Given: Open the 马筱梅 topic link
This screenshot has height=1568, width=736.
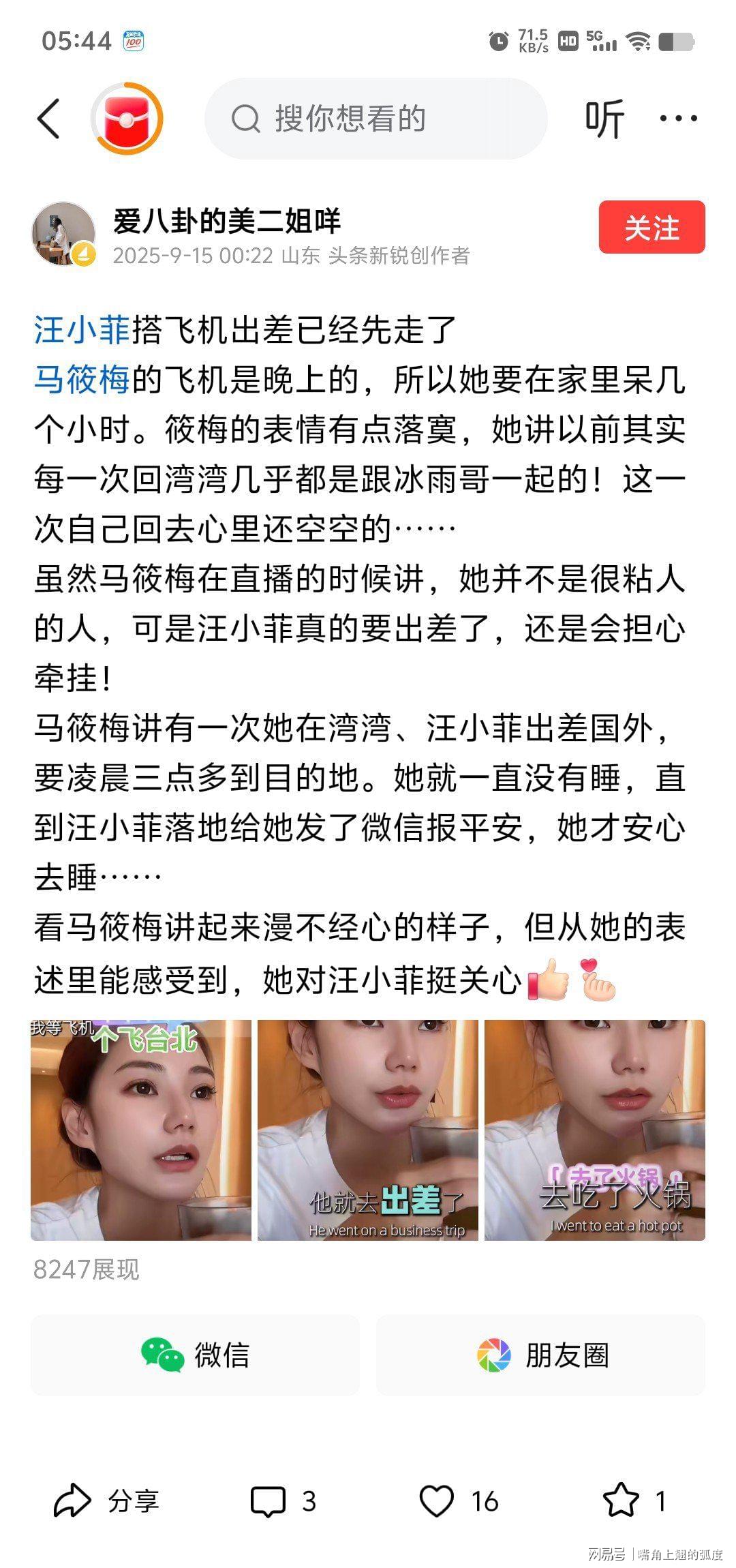Looking at the screenshot, I should pos(82,380).
